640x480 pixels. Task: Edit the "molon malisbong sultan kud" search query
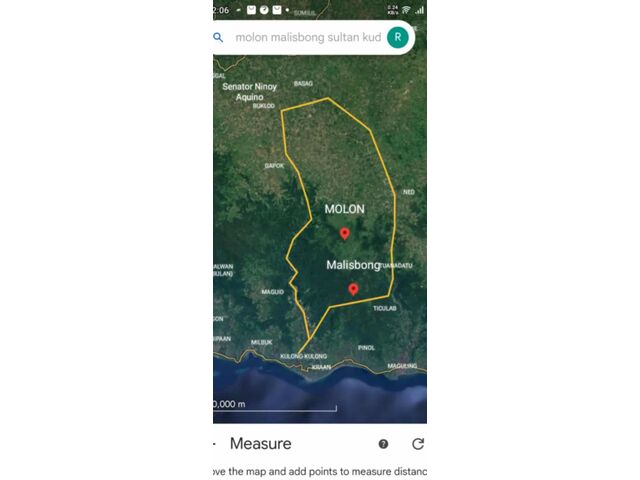(x=305, y=38)
